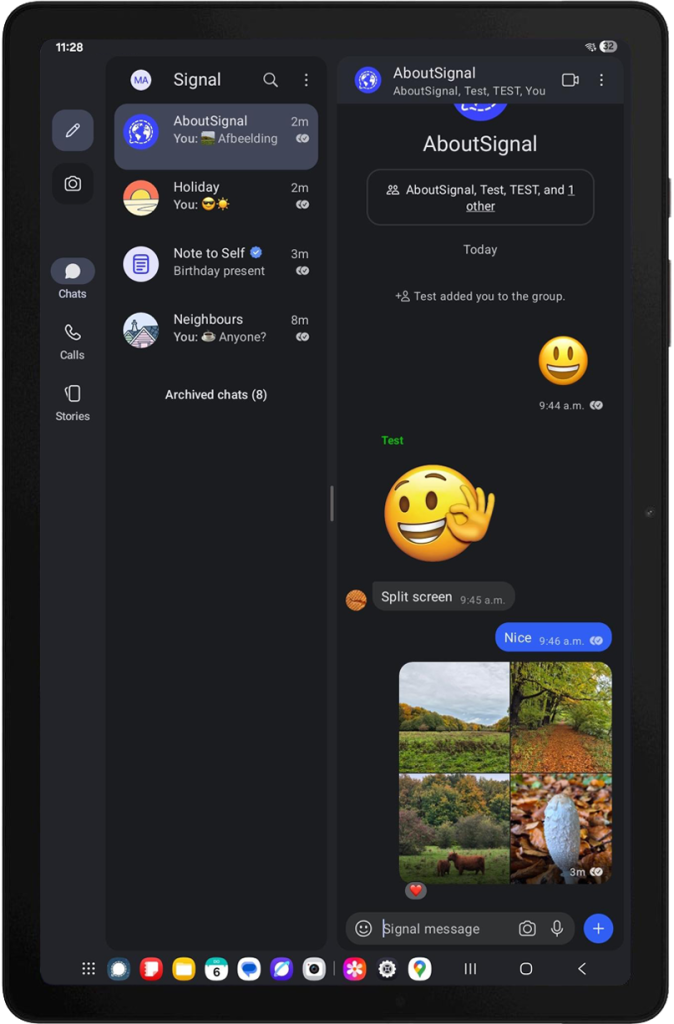The height and width of the screenshot is (1024, 674).
Task: View AboutSignal group members list
Action: [x=480, y=197]
